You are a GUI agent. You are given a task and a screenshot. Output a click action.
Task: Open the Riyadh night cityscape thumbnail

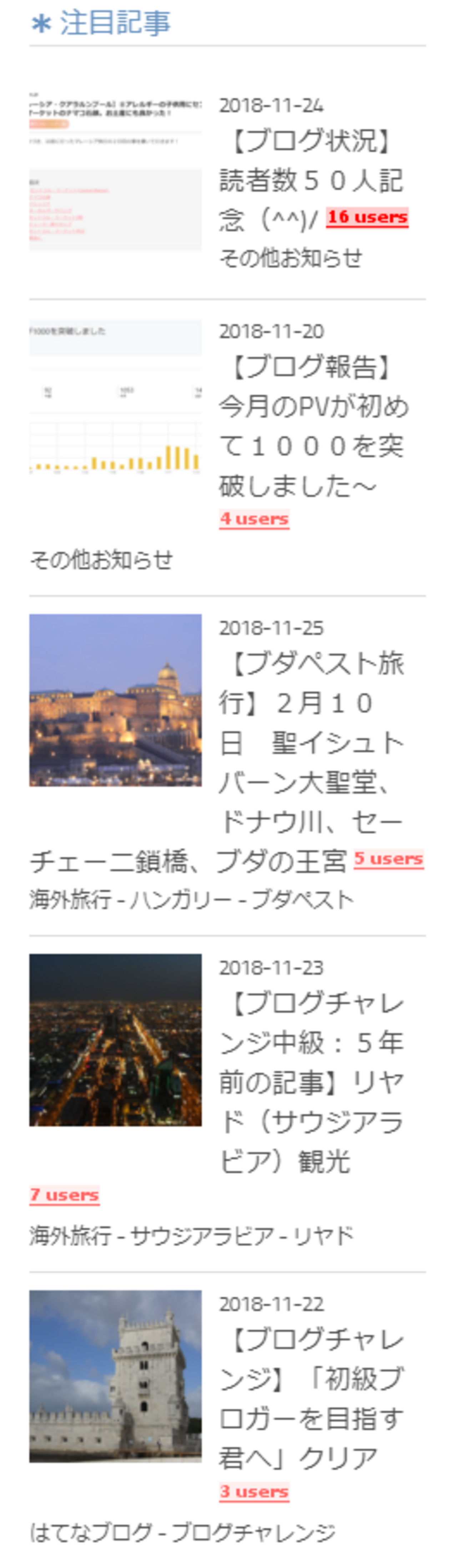coord(115,1040)
